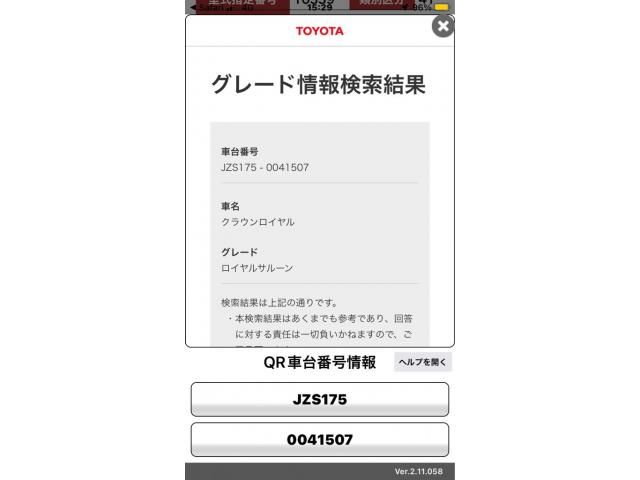Image resolution: width=640 pixels, height=480 pixels.
Task: Tap the JZS175 model code button
Action: (320, 399)
